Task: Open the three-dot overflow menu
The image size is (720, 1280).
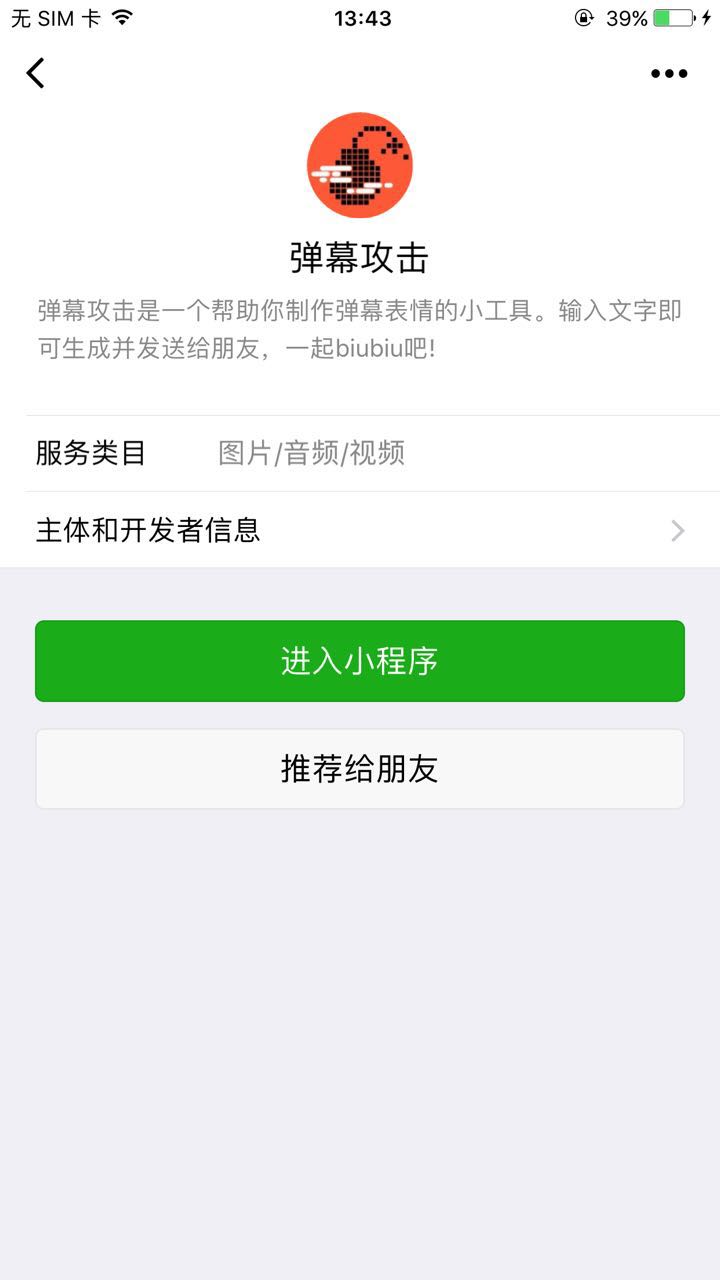Action: 669,73
